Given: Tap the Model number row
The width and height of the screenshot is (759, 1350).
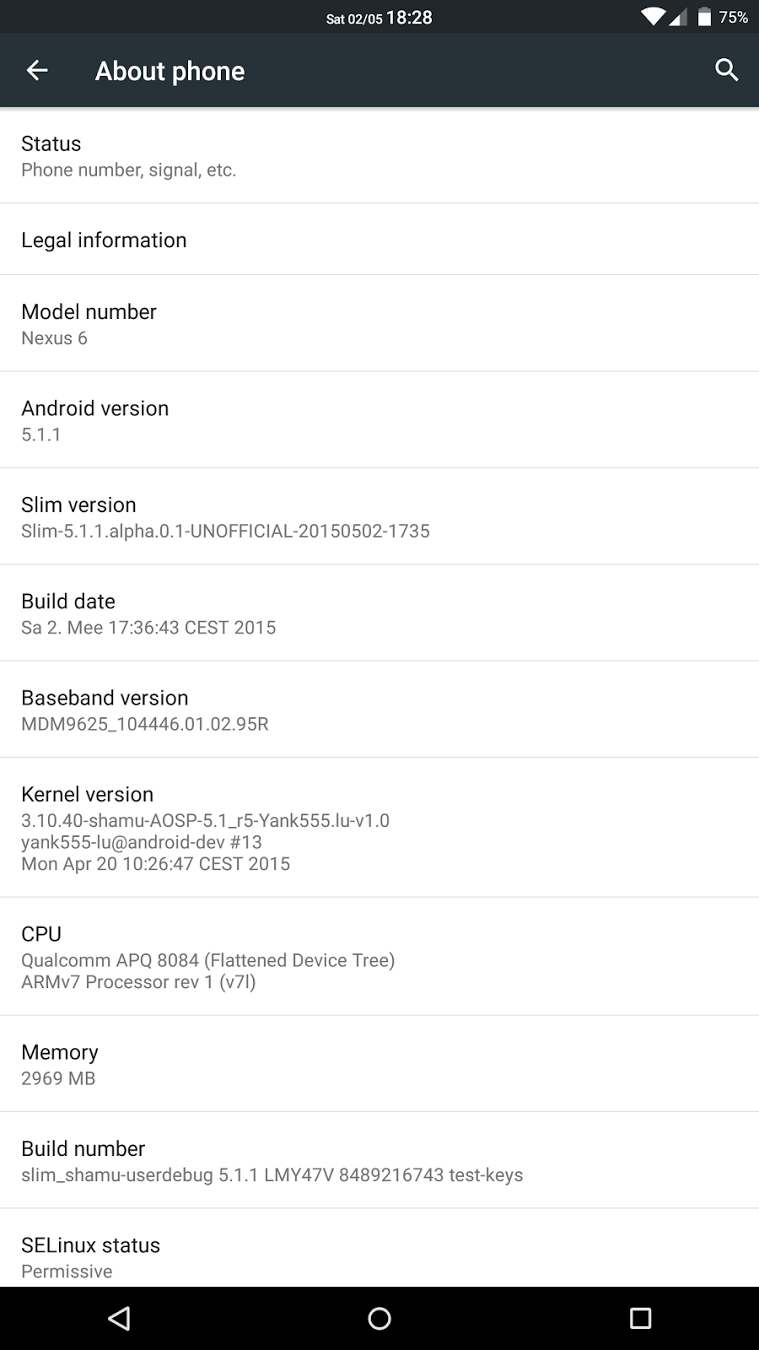Looking at the screenshot, I should [379, 324].
